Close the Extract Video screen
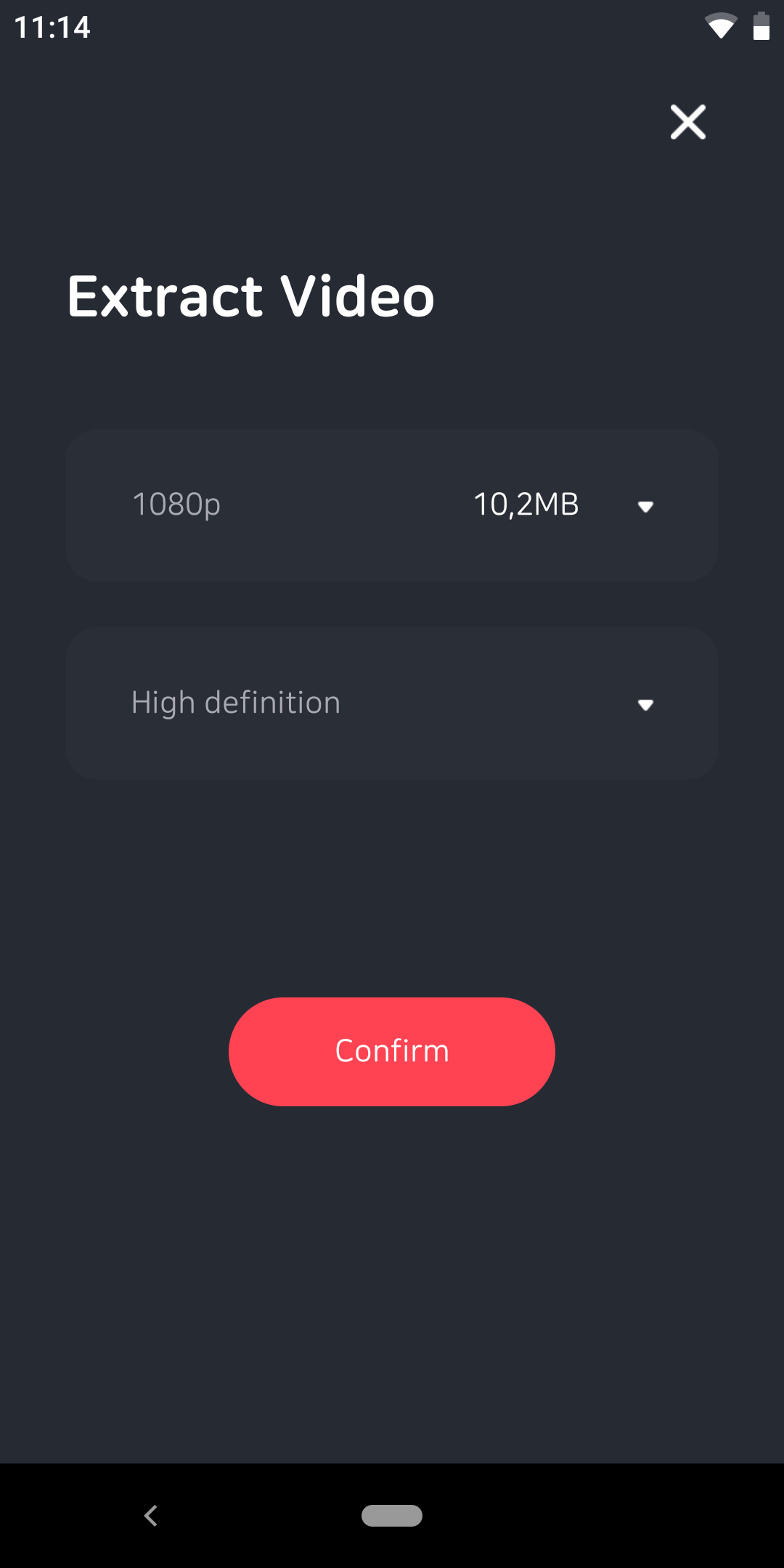 point(687,122)
